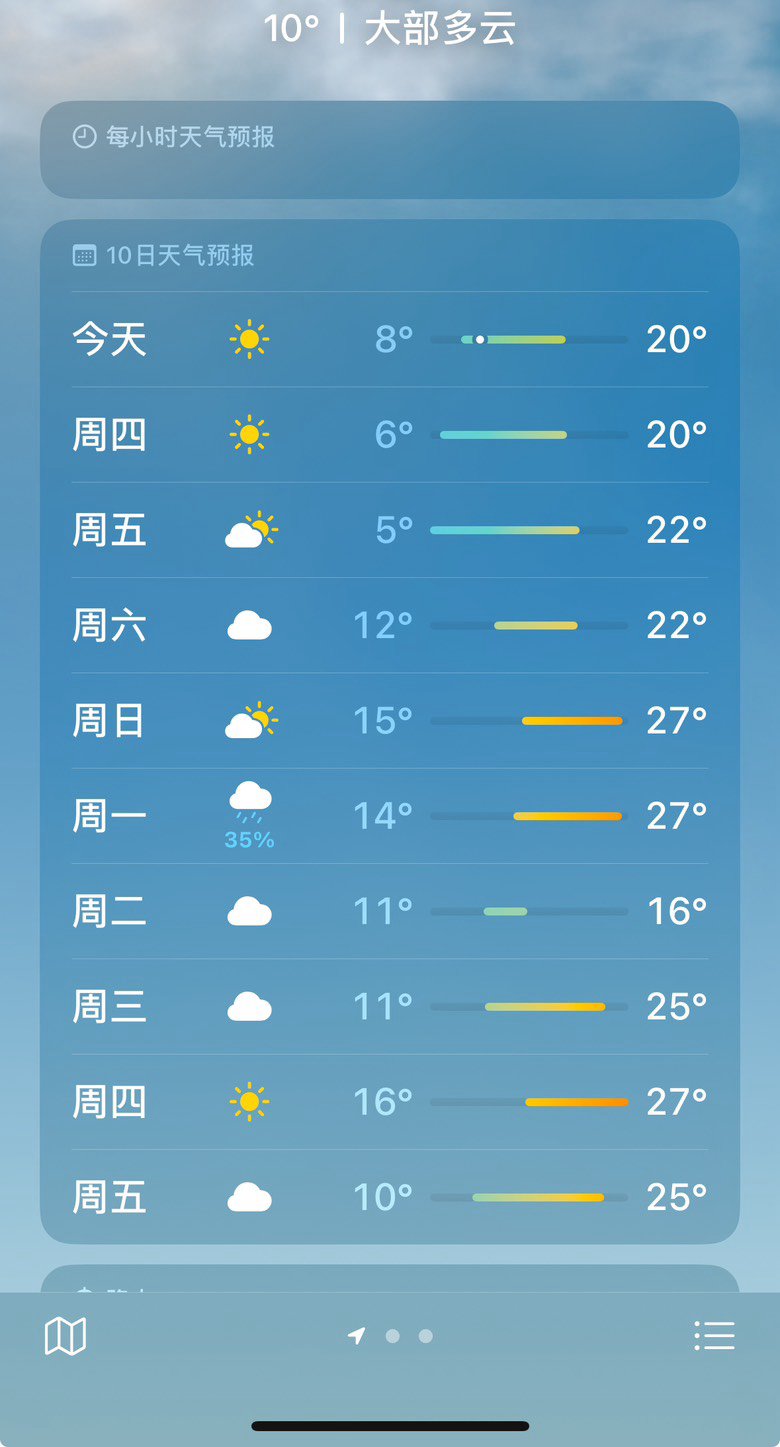Open the 周五 row with 10° low
The image size is (780, 1447).
point(390,1197)
